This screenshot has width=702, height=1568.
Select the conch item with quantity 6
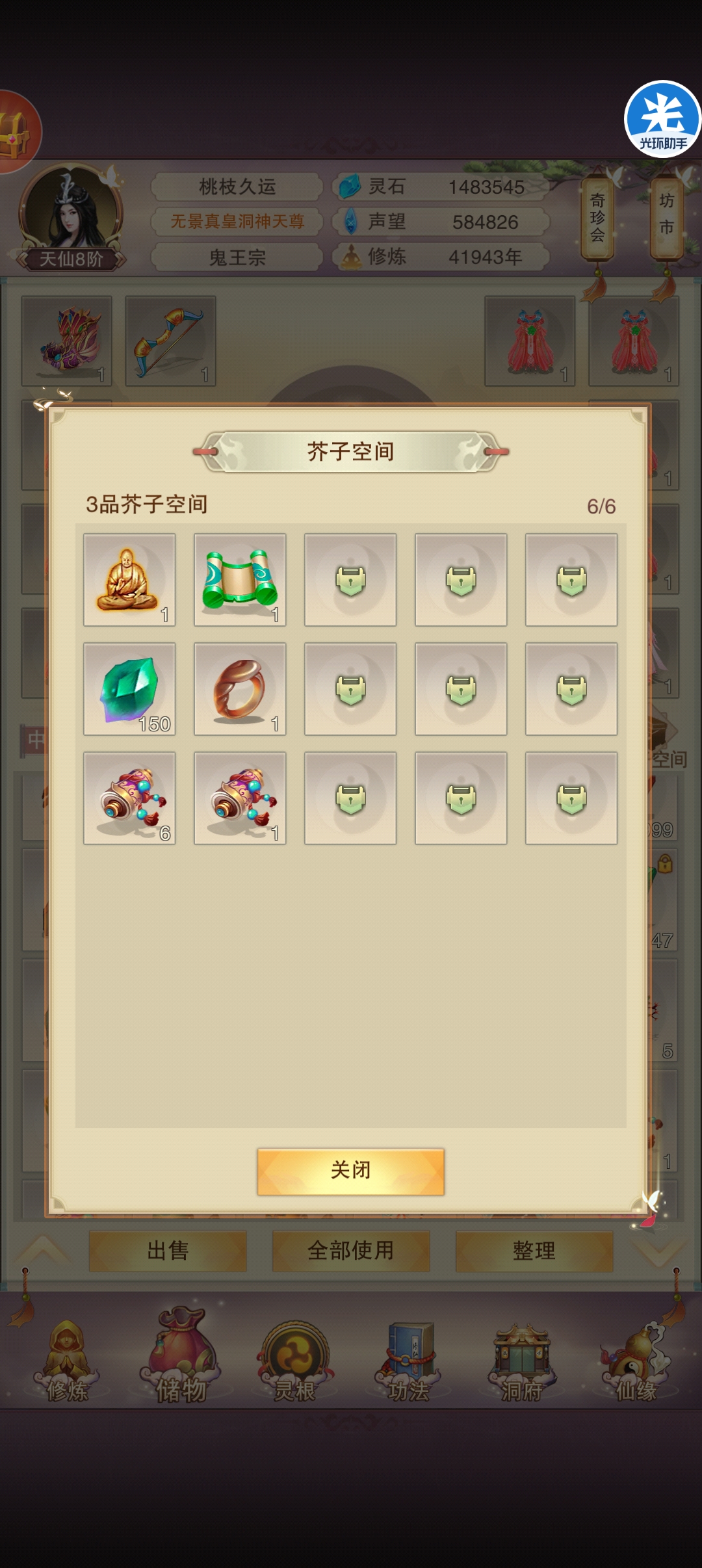[x=129, y=798]
